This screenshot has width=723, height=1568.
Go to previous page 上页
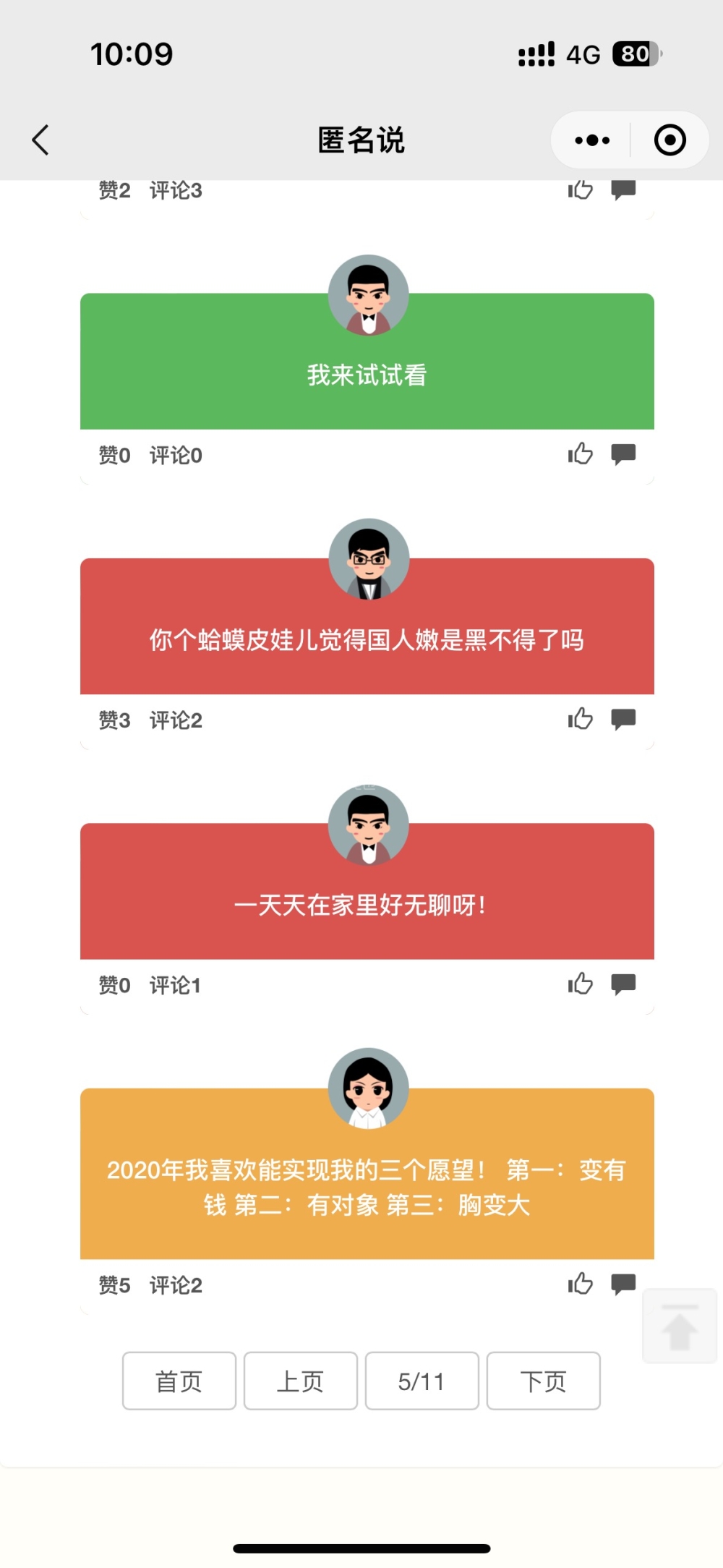click(301, 1381)
